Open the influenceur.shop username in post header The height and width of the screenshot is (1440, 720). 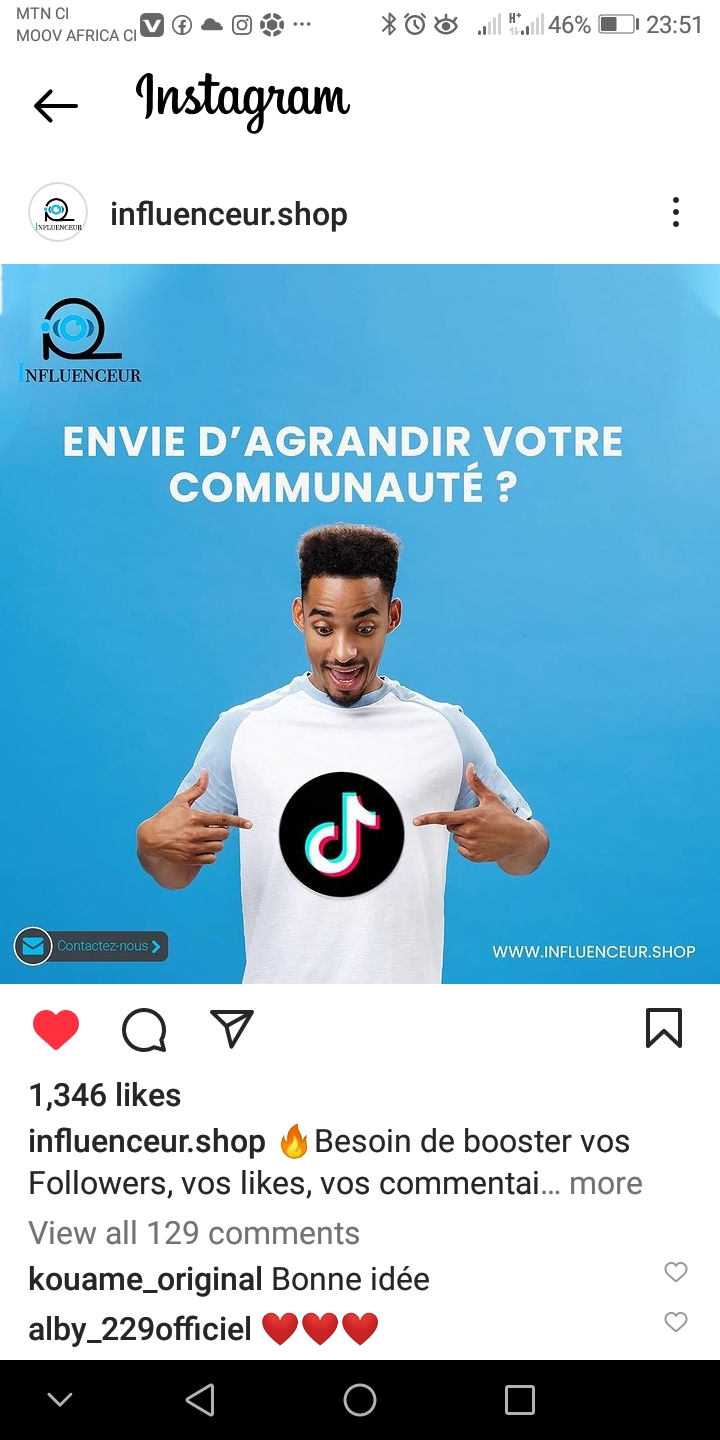228,214
